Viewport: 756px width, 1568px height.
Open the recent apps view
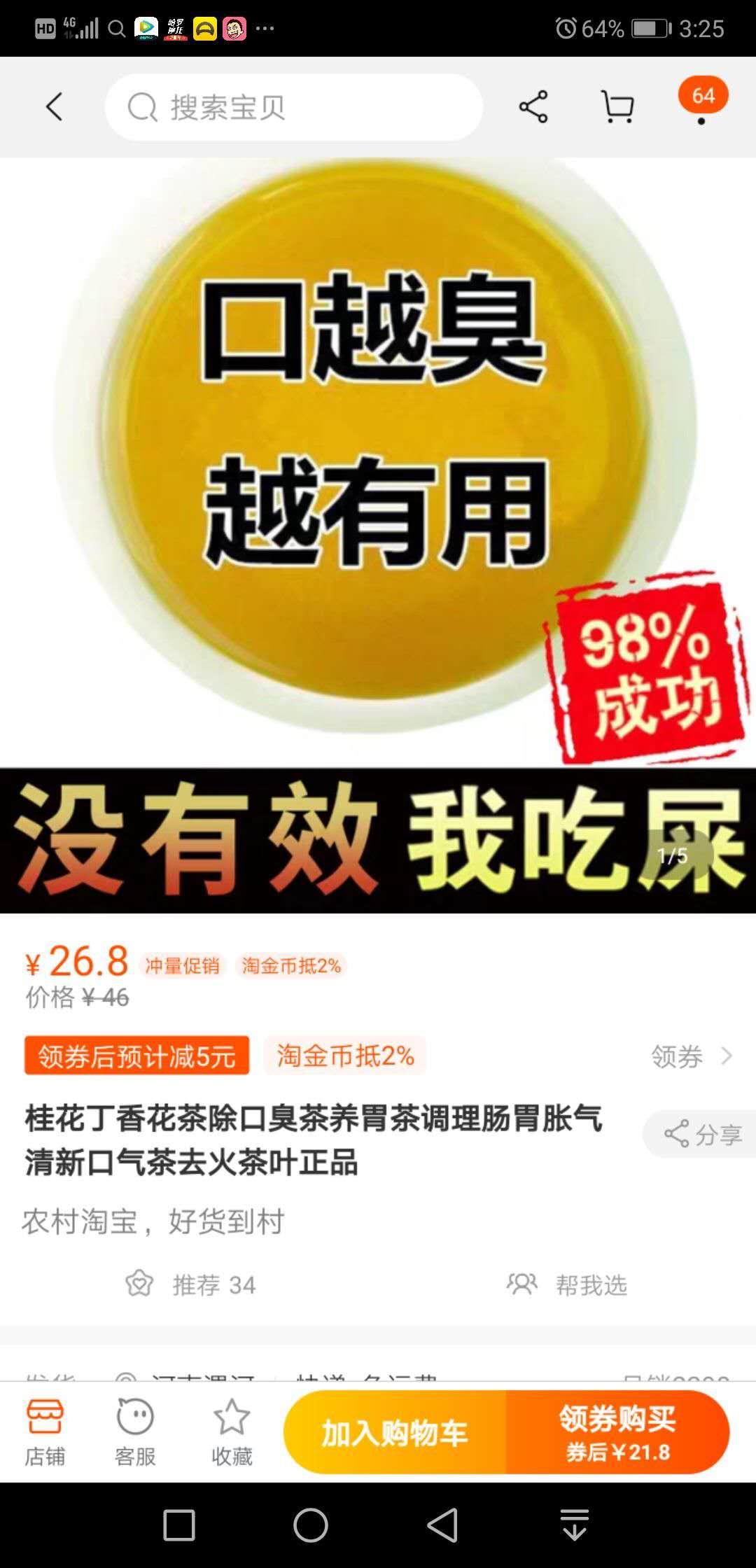(179, 1525)
